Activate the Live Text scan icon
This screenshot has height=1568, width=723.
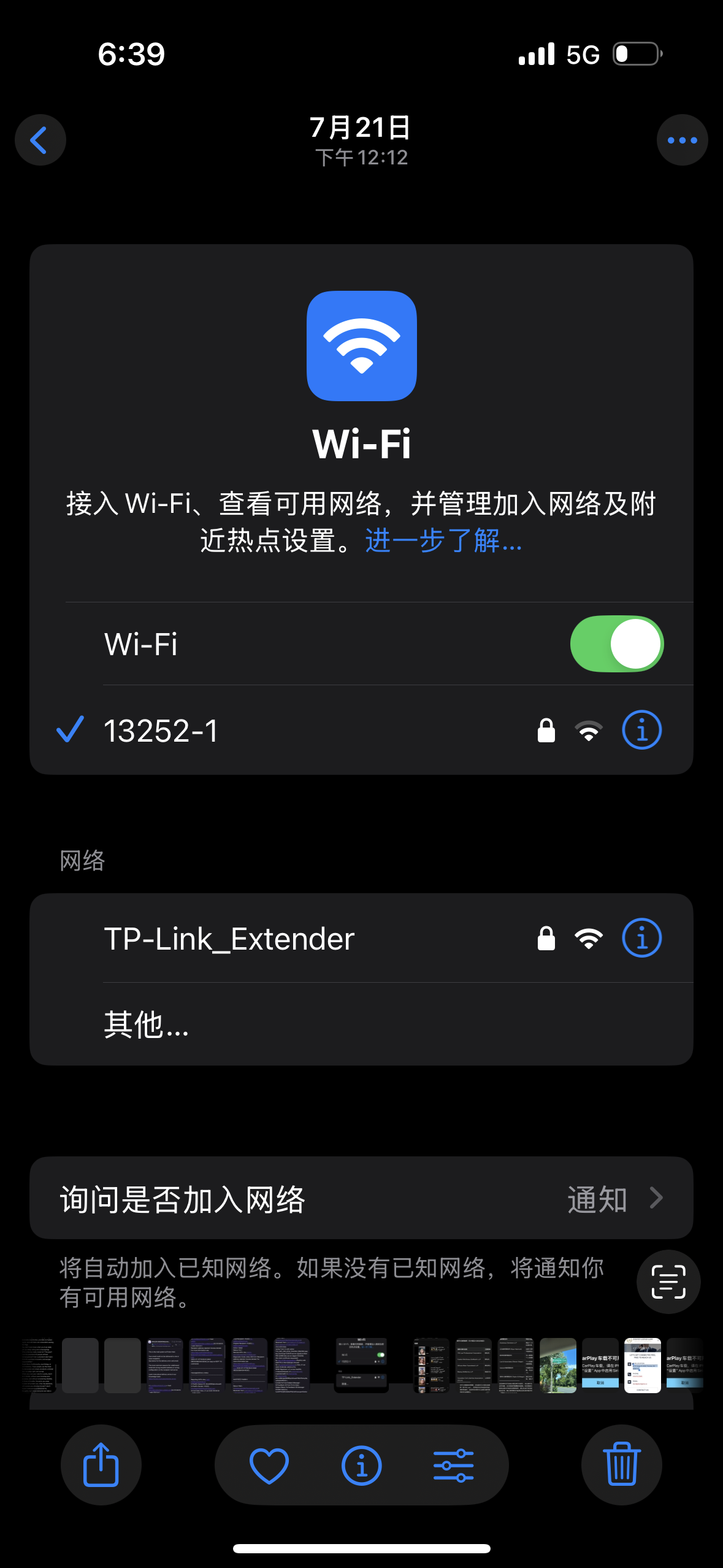tap(668, 1282)
